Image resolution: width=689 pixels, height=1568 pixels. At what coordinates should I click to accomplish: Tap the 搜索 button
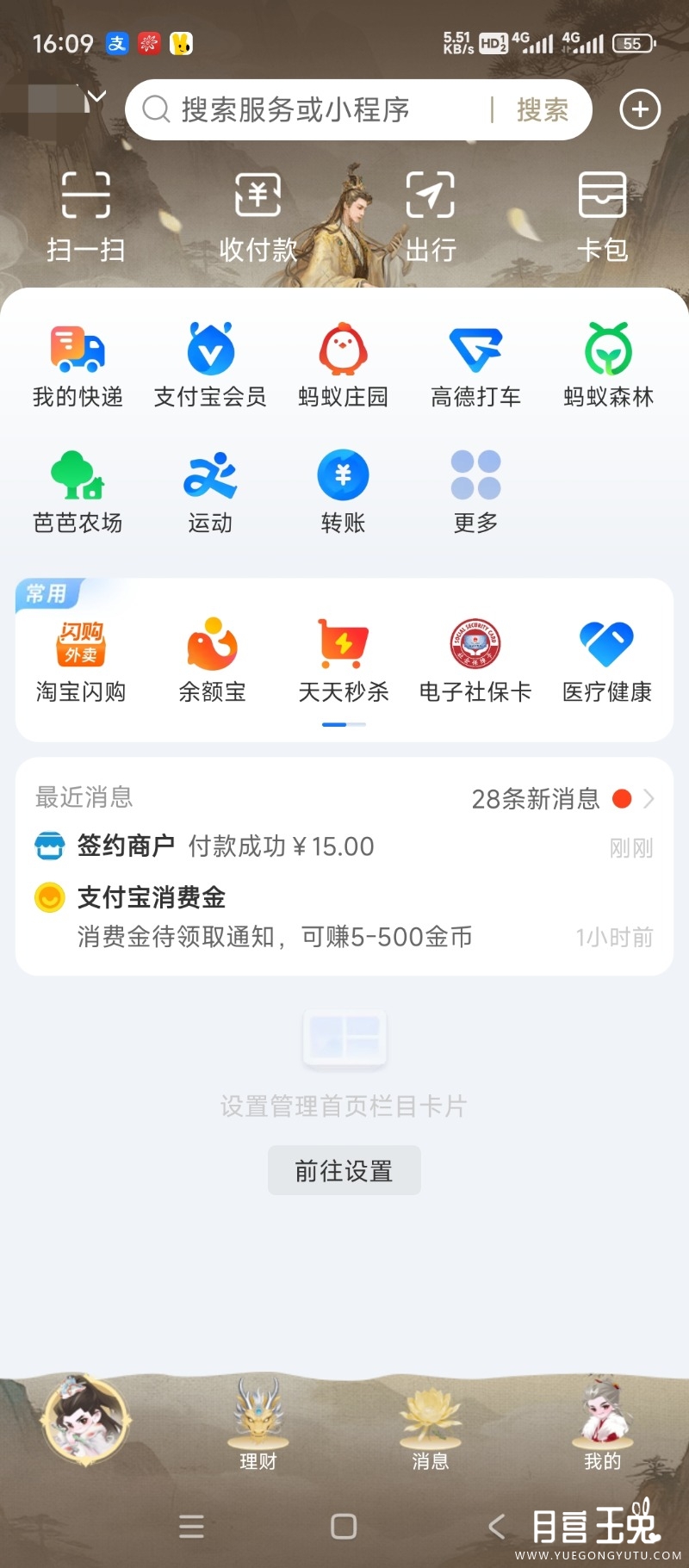coord(543,109)
